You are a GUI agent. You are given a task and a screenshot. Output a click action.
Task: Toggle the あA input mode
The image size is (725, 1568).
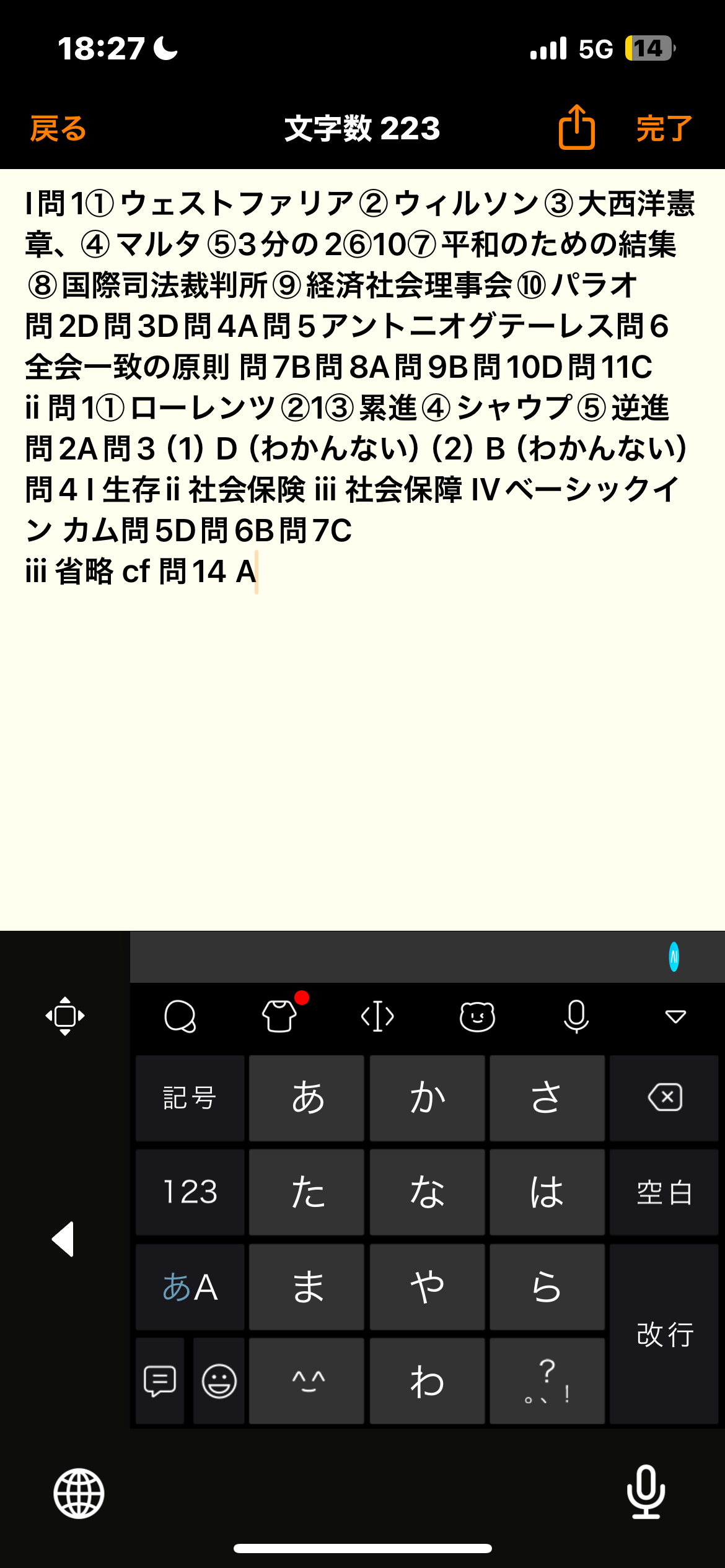coord(190,1287)
